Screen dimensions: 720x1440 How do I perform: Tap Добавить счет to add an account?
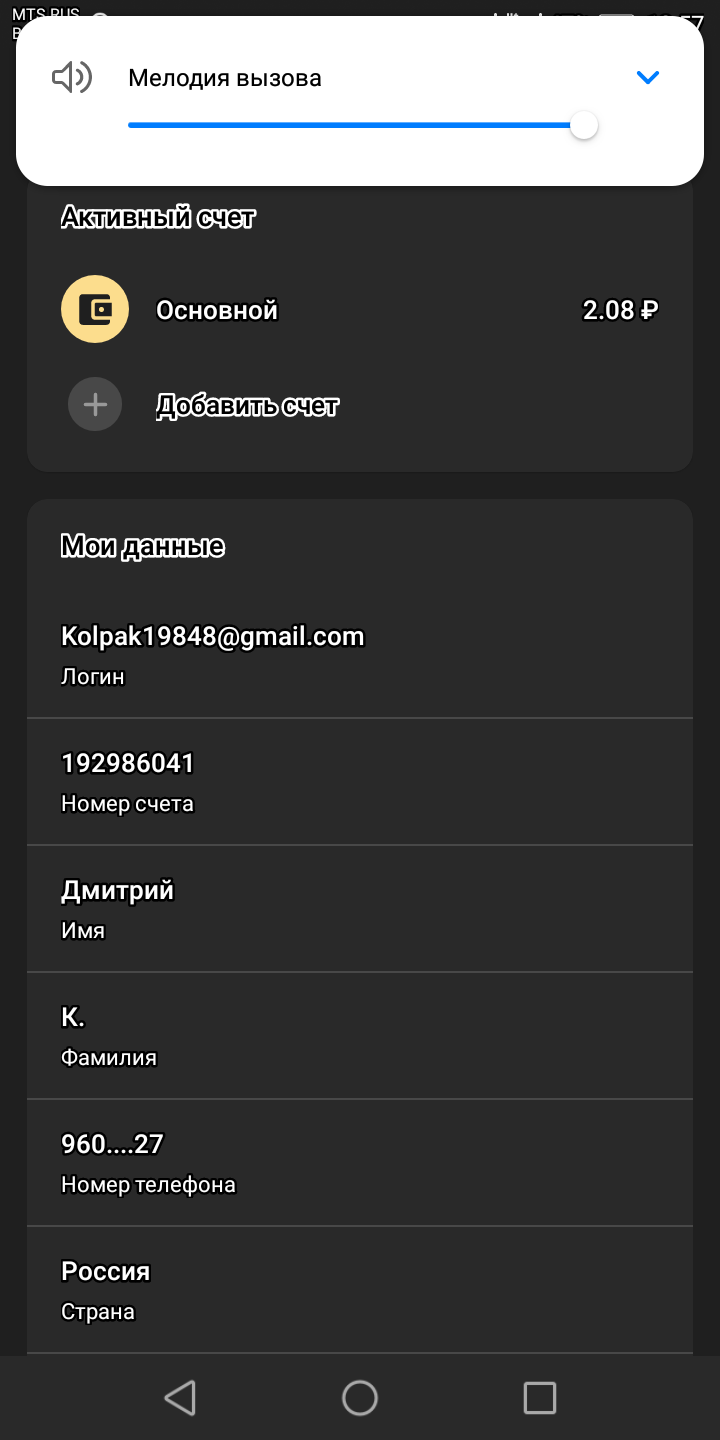pyautogui.click(x=247, y=405)
